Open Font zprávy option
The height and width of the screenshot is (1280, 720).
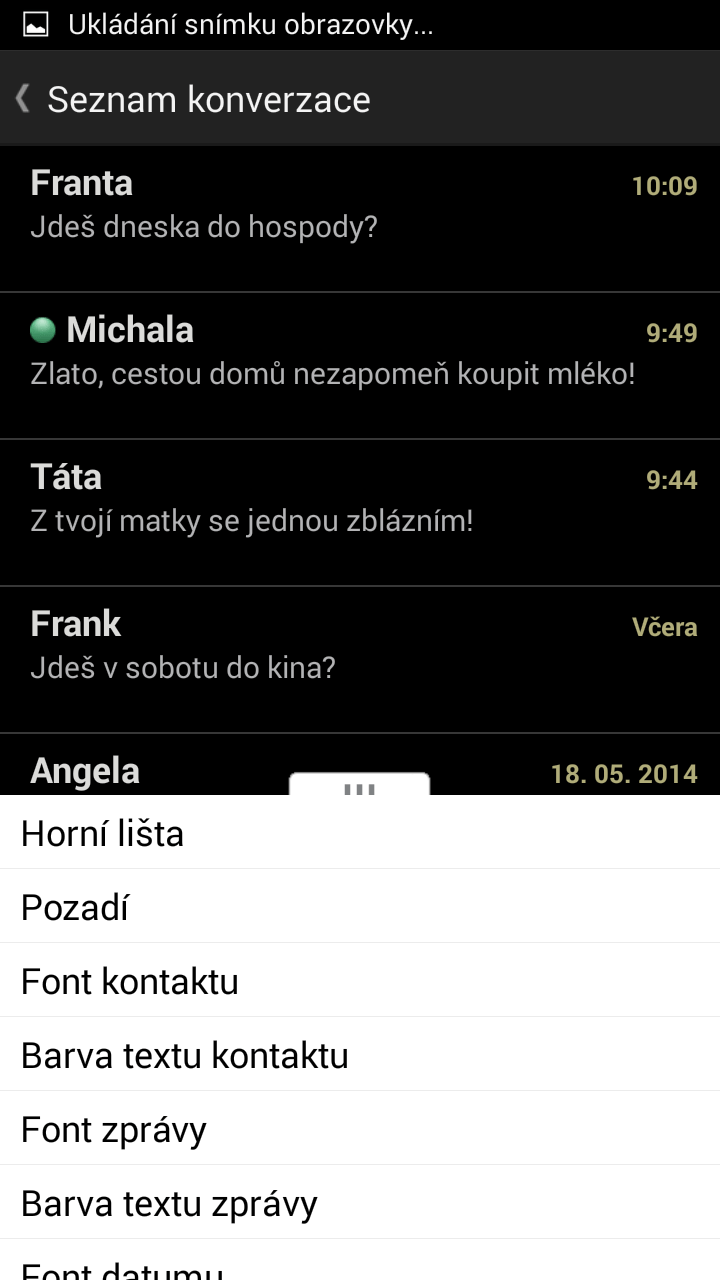(x=360, y=1128)
